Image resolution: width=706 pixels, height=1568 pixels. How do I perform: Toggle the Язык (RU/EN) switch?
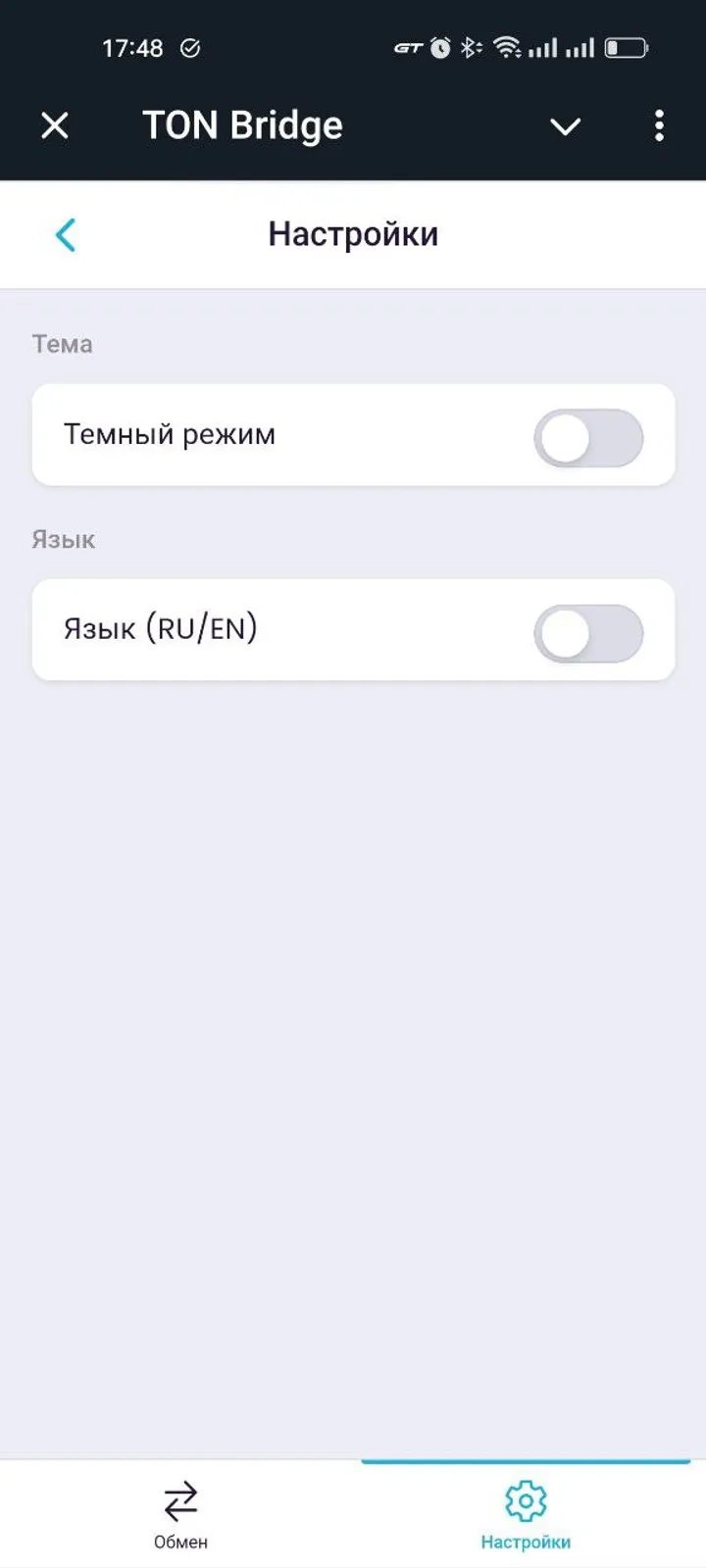coord(587,633)
